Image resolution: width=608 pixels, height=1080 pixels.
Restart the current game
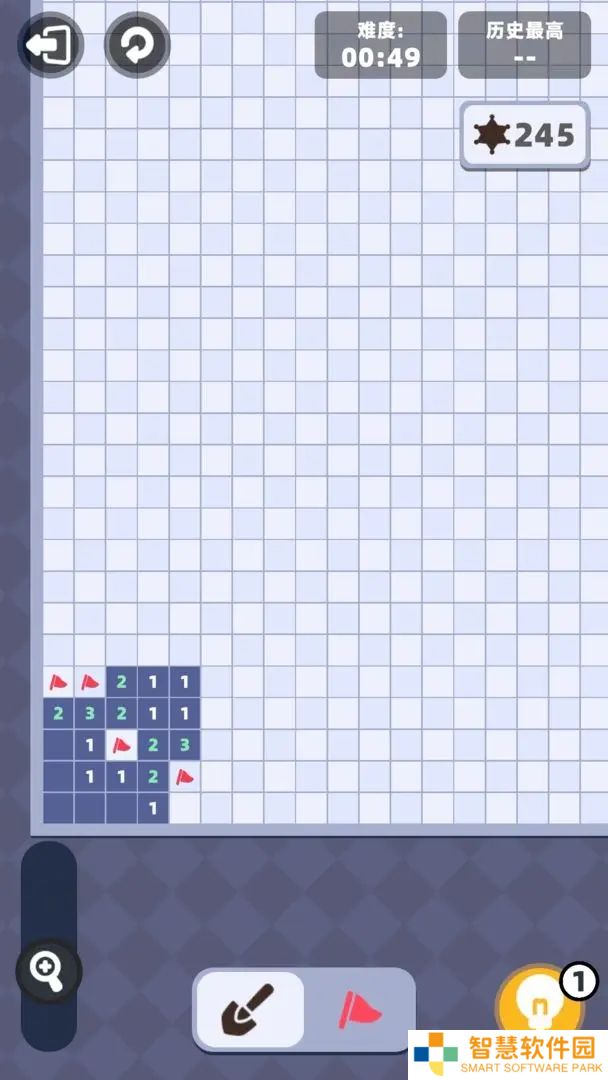(137, 45)
